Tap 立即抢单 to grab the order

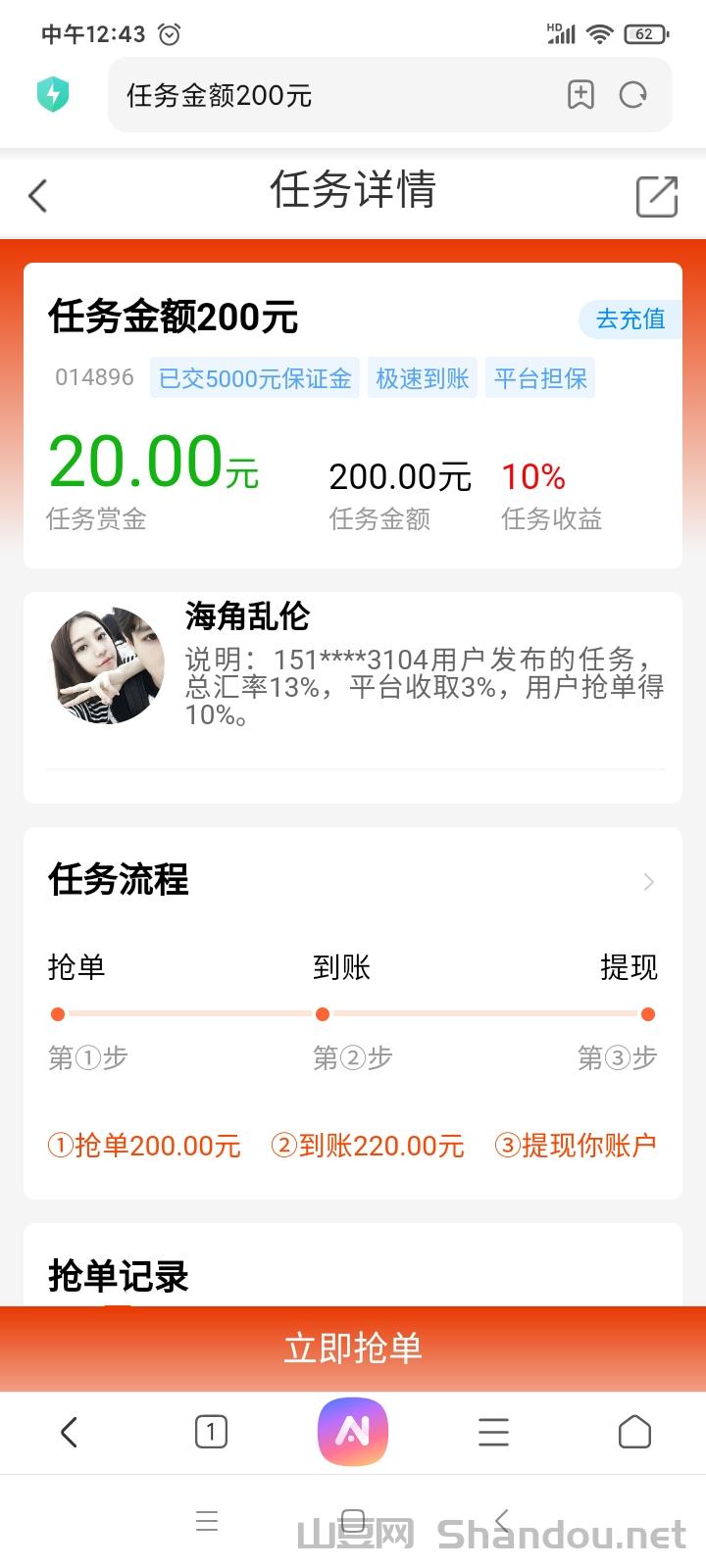353,1348
